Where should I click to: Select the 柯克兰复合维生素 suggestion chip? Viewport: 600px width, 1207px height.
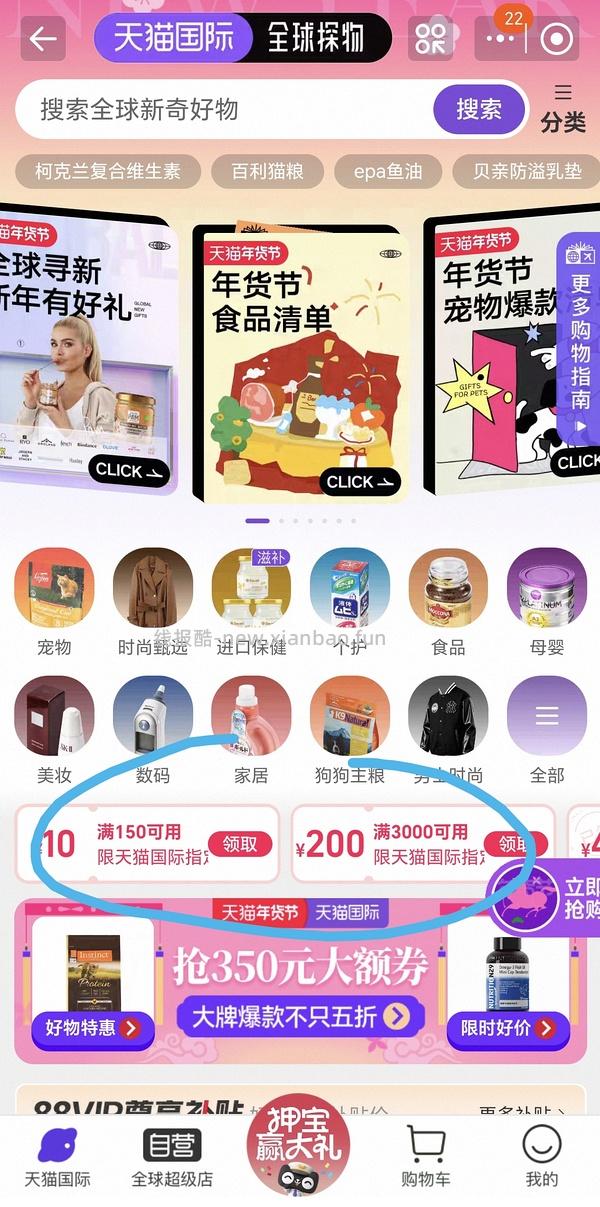tap(108, 171)
